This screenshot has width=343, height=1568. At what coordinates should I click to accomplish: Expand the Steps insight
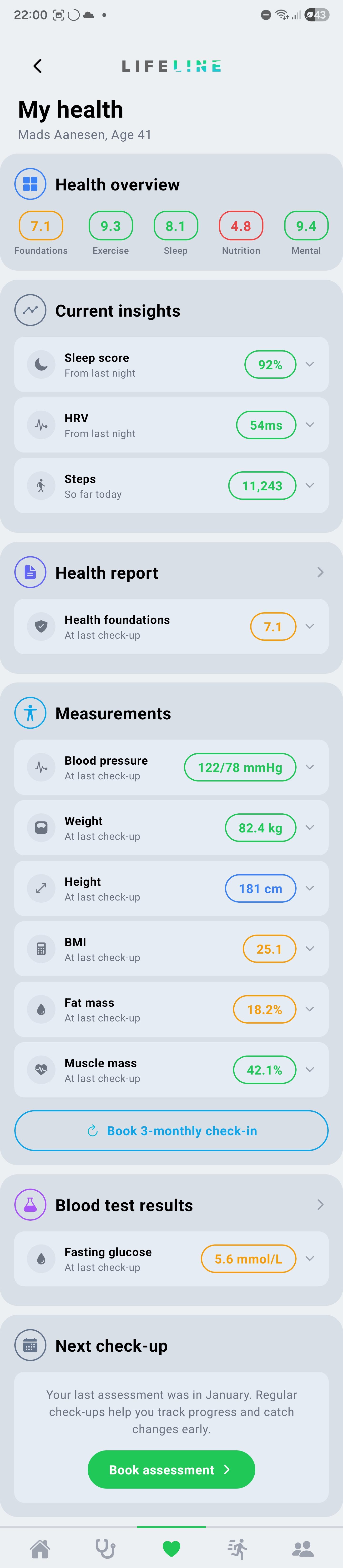coord(309,485)
